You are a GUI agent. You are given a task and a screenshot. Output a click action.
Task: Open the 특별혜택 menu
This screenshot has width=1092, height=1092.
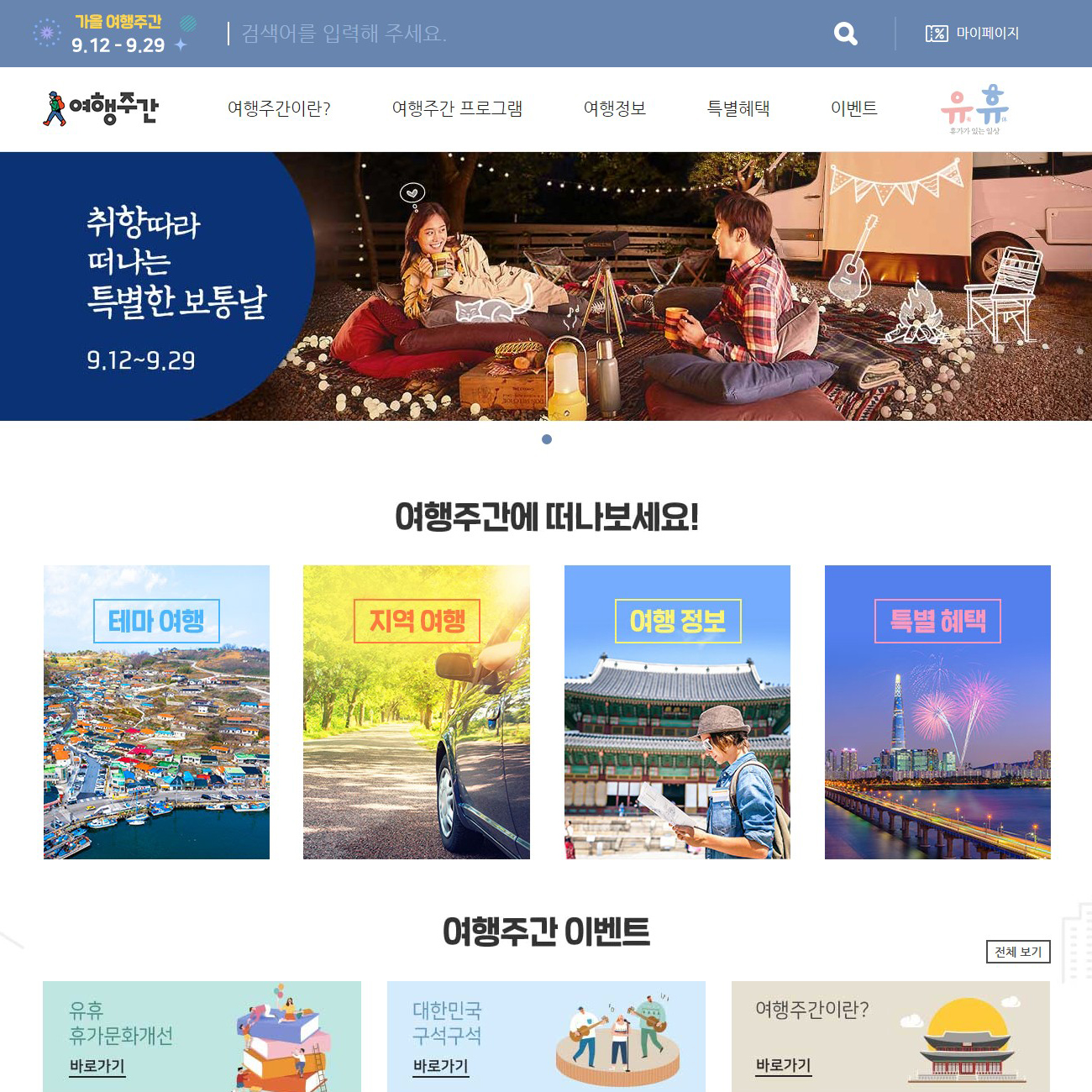click(738, 108)
